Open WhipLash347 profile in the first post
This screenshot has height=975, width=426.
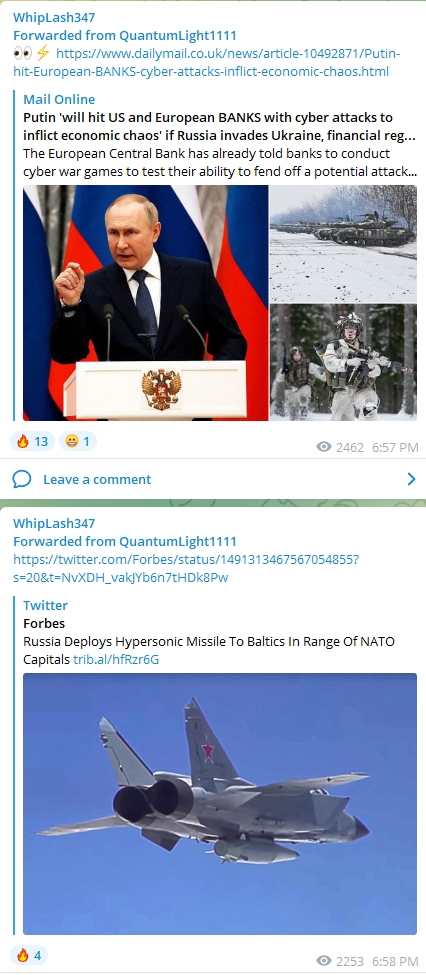(54, 17)
